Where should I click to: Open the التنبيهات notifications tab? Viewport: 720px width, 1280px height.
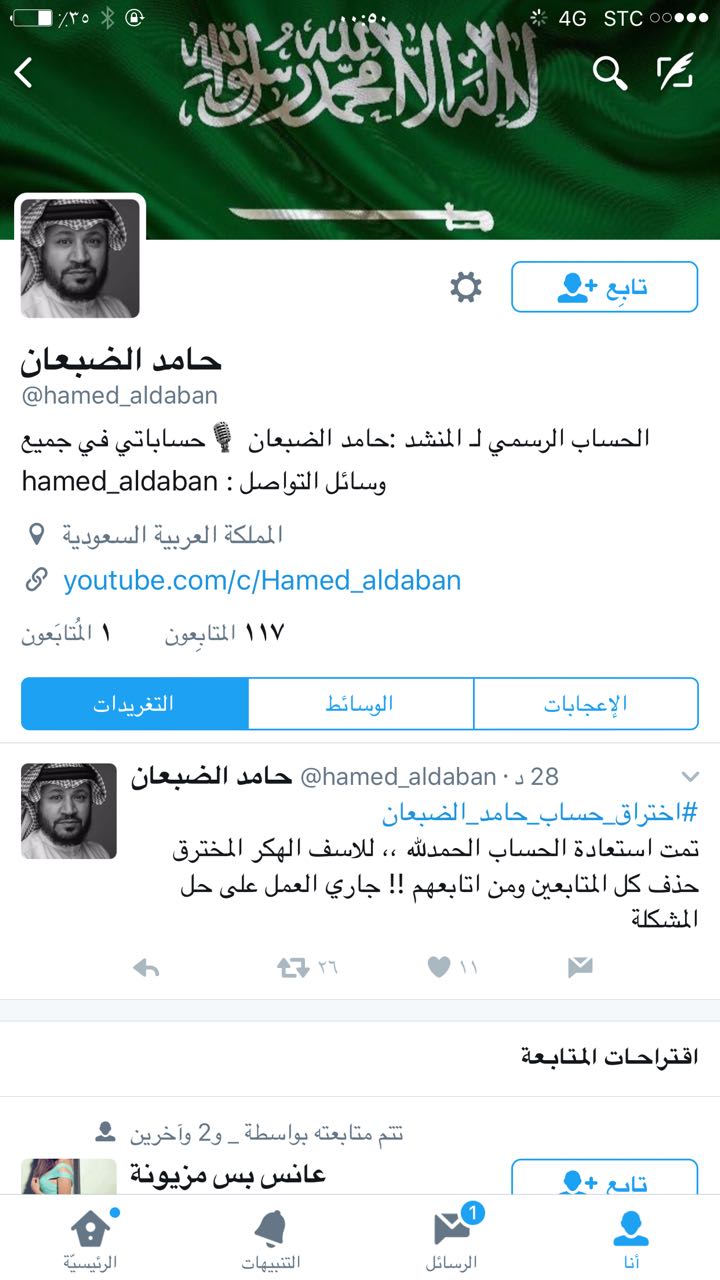point(270,1238)
